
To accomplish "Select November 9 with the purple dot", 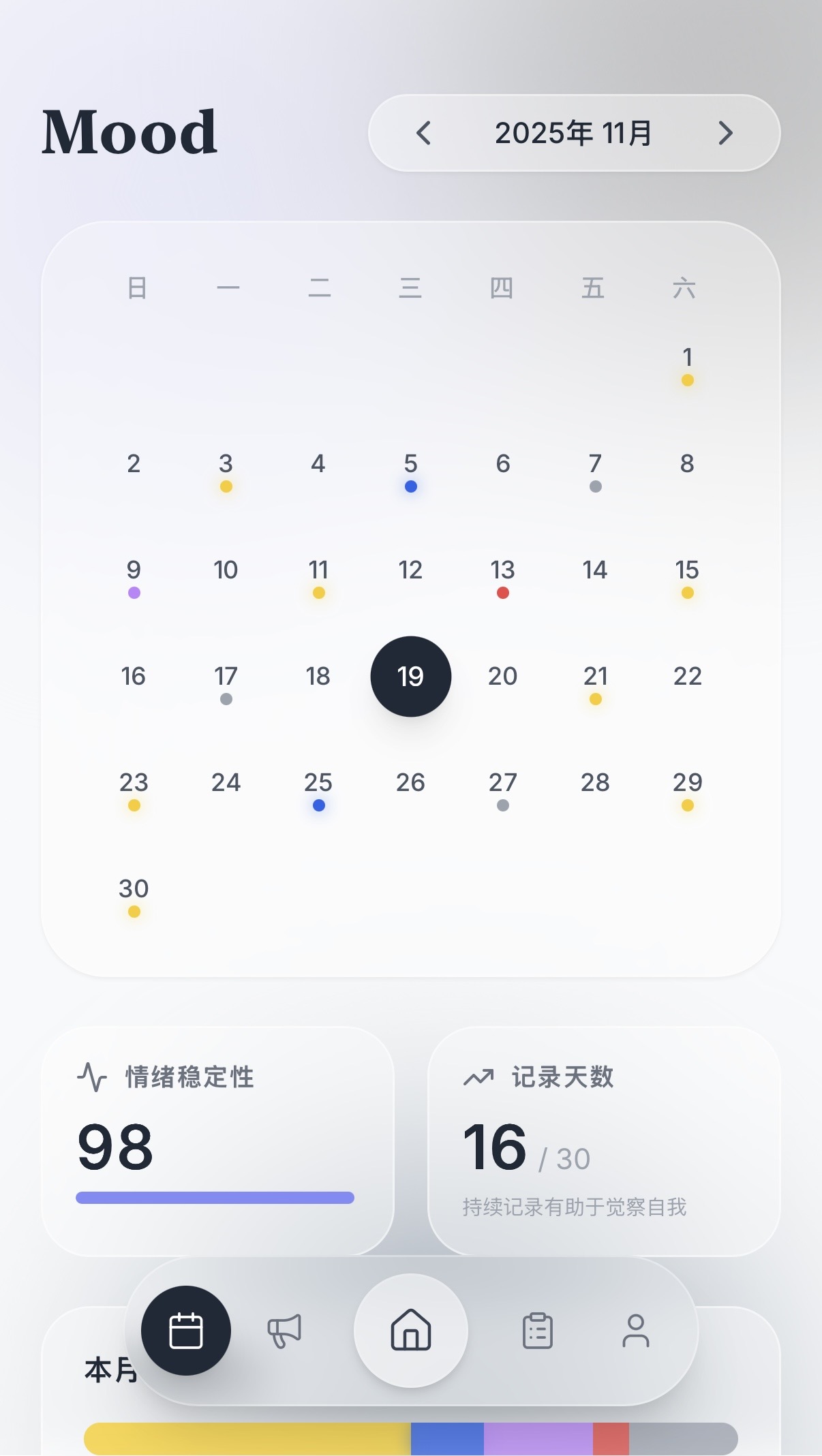I will click(x=134, y=570).
